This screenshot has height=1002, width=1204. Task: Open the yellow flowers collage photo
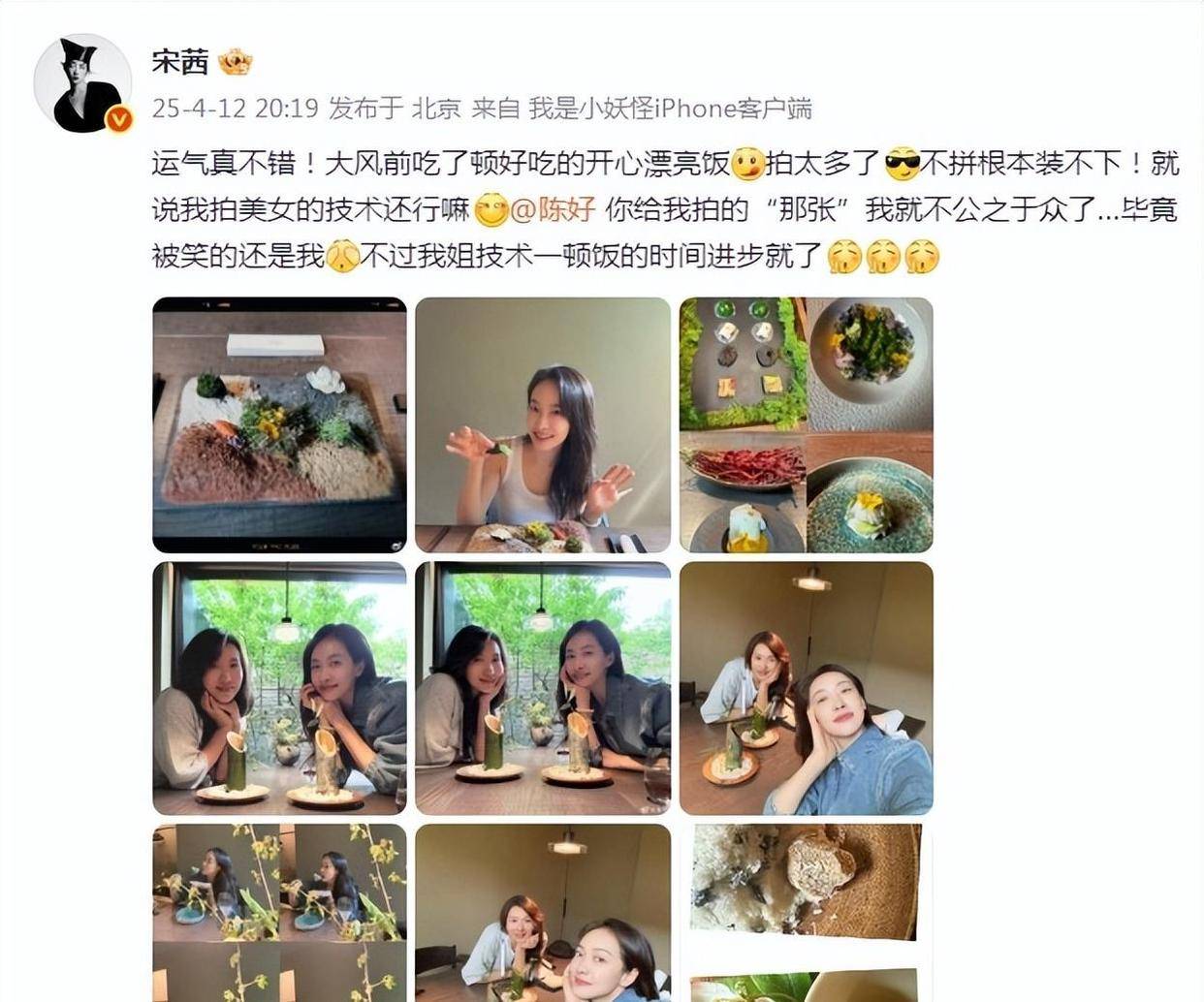tap(279, 911)
